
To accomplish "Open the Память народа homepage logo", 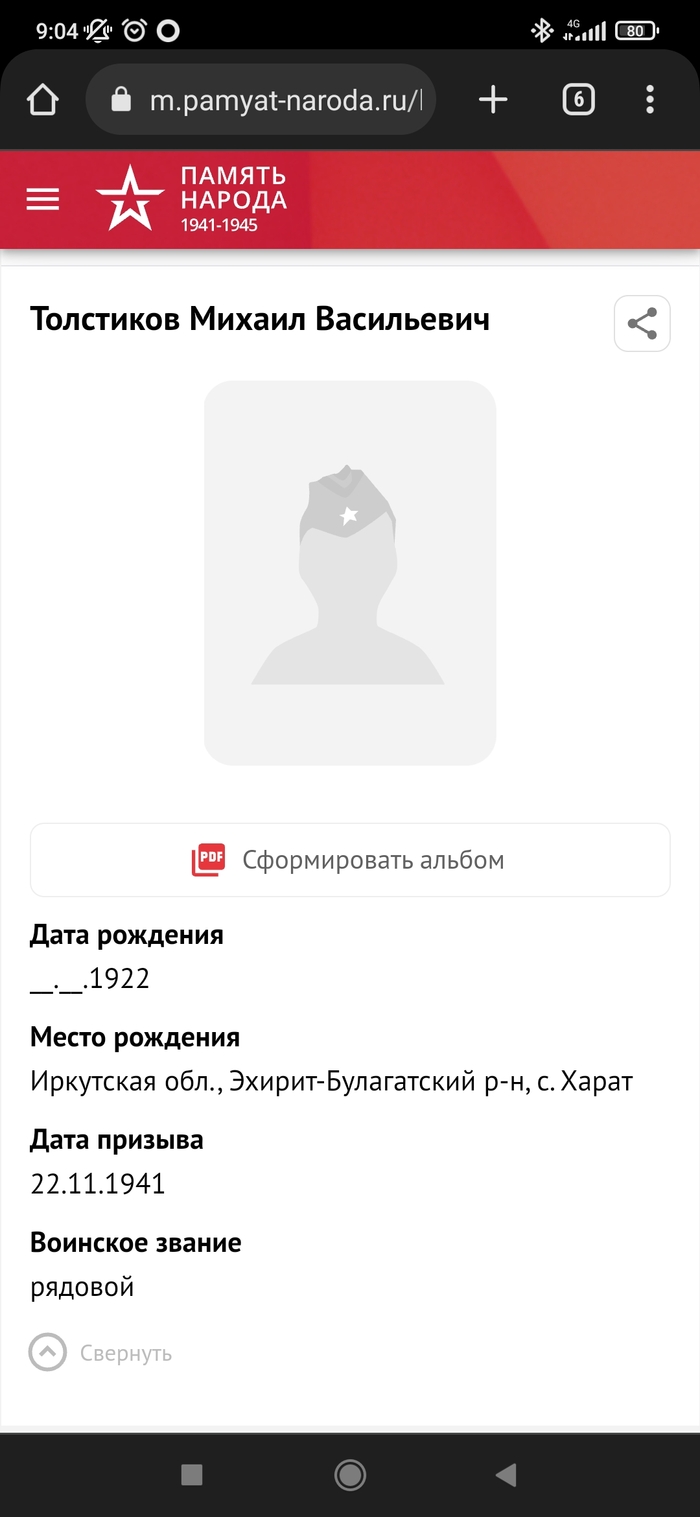I will tap(192, 199).
